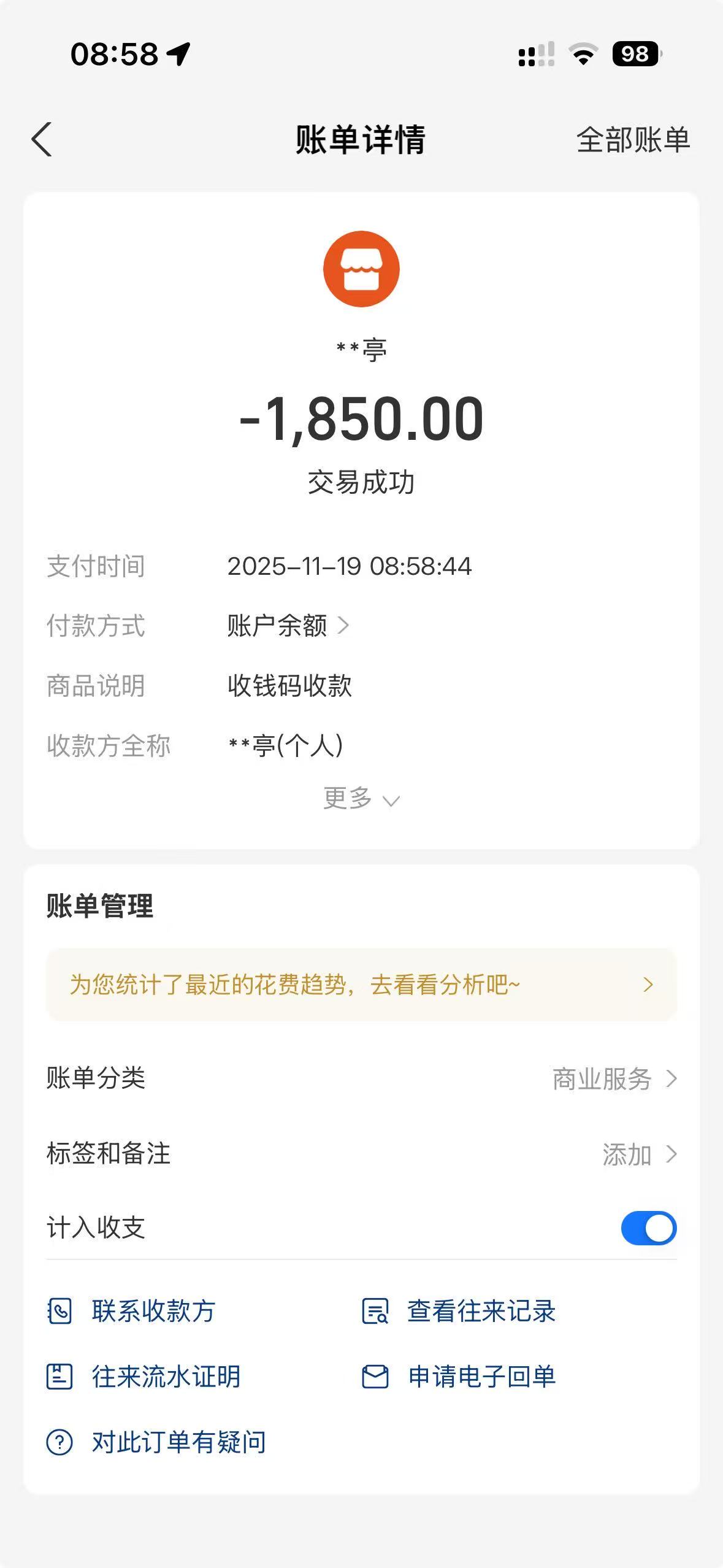723x1568 pixels.
Task: Go back using the top-left arrow
Action: tap(42, 140)
